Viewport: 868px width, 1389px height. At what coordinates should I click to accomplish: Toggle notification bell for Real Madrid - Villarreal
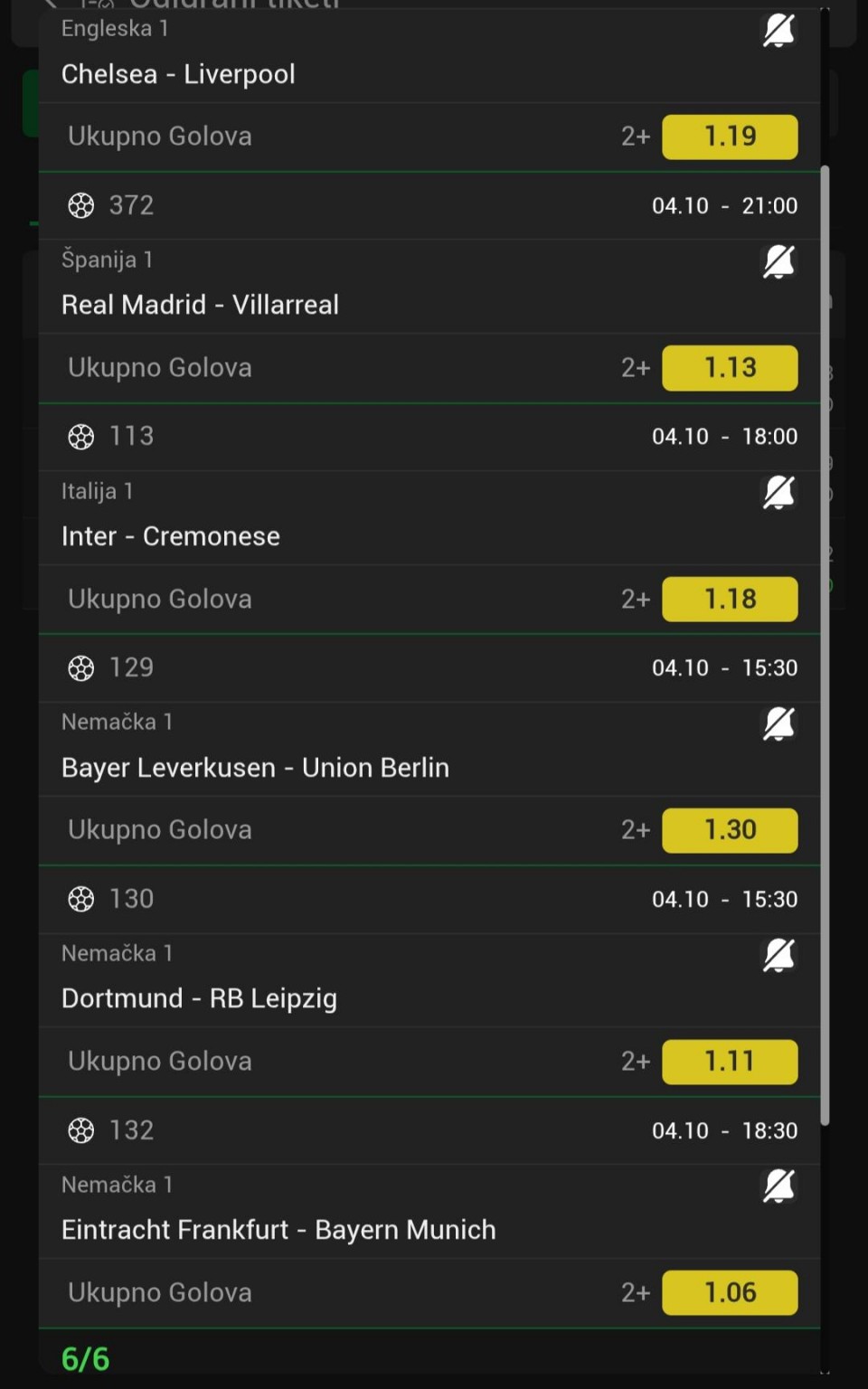[778, 262]
